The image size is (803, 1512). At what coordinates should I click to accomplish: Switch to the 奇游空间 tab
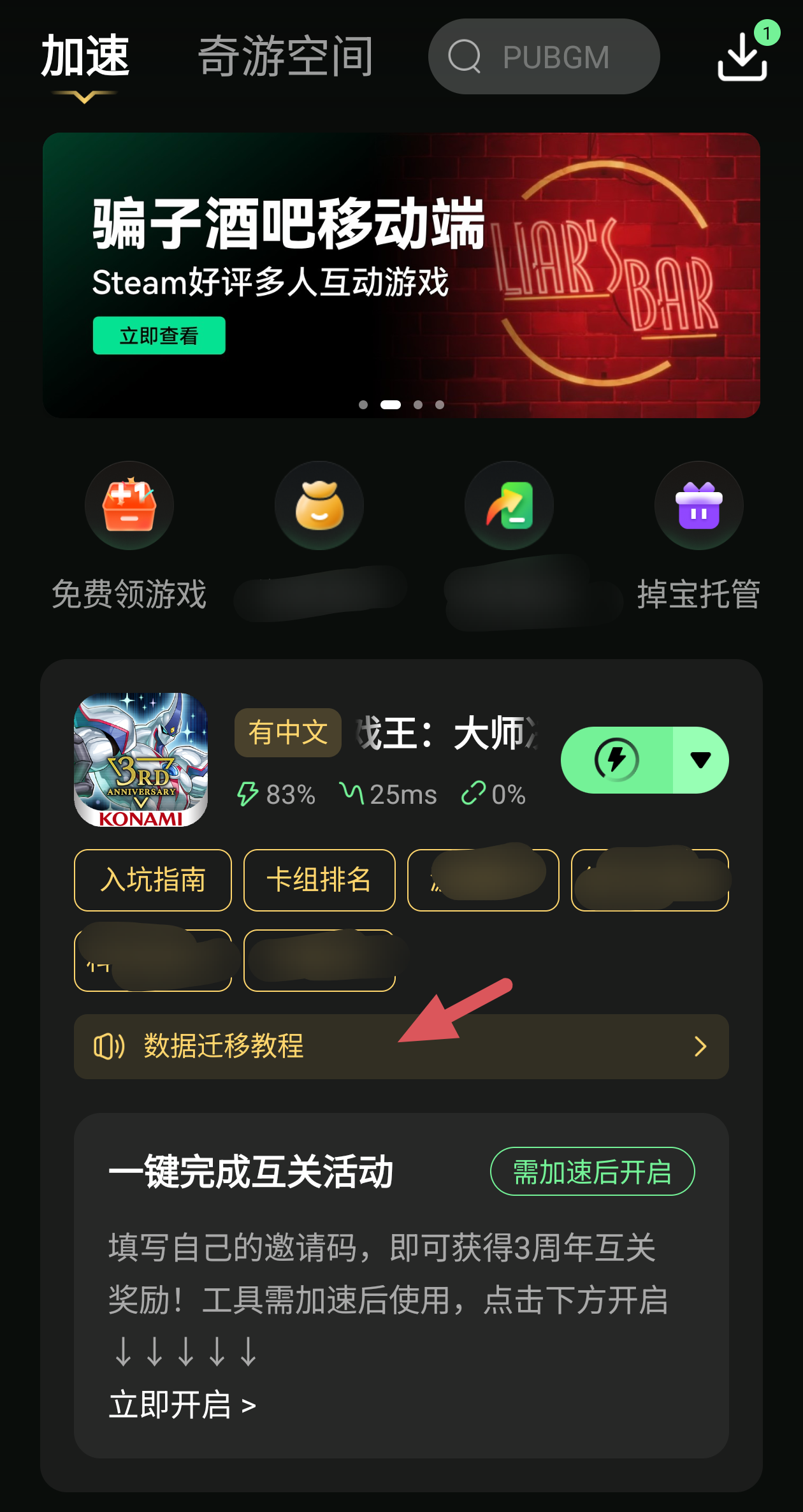(285, 57)
